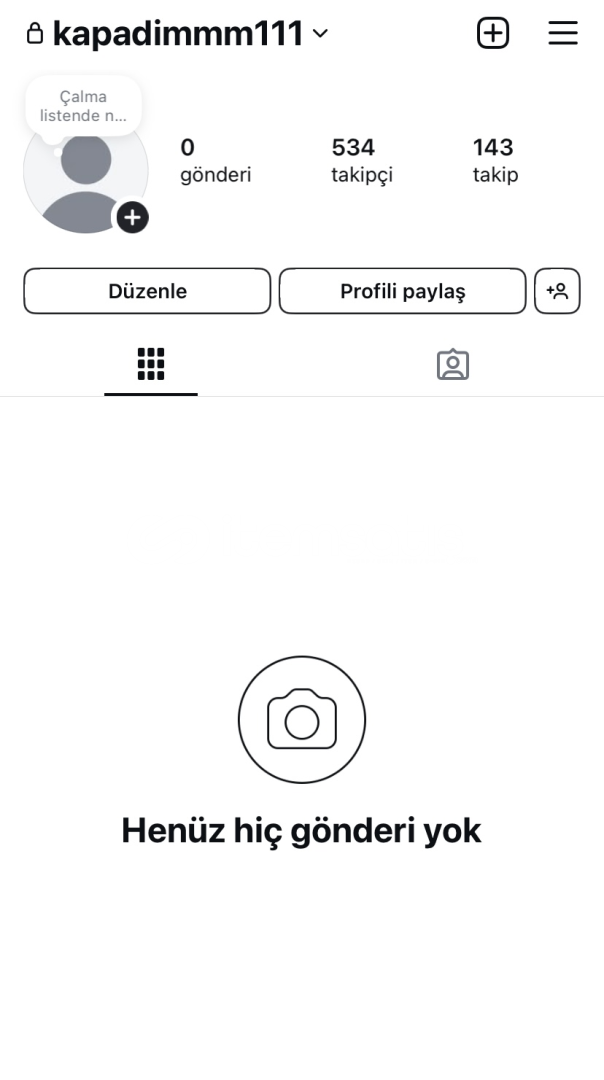Create a new post with the plus icon
Screen dimensions: 604x1080
[x=493, y=33]
